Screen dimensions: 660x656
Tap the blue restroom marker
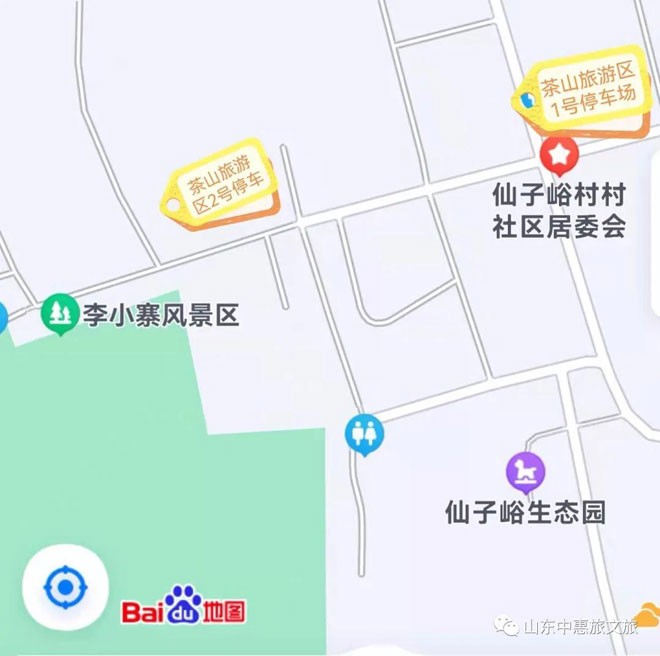tap(364, 434)
